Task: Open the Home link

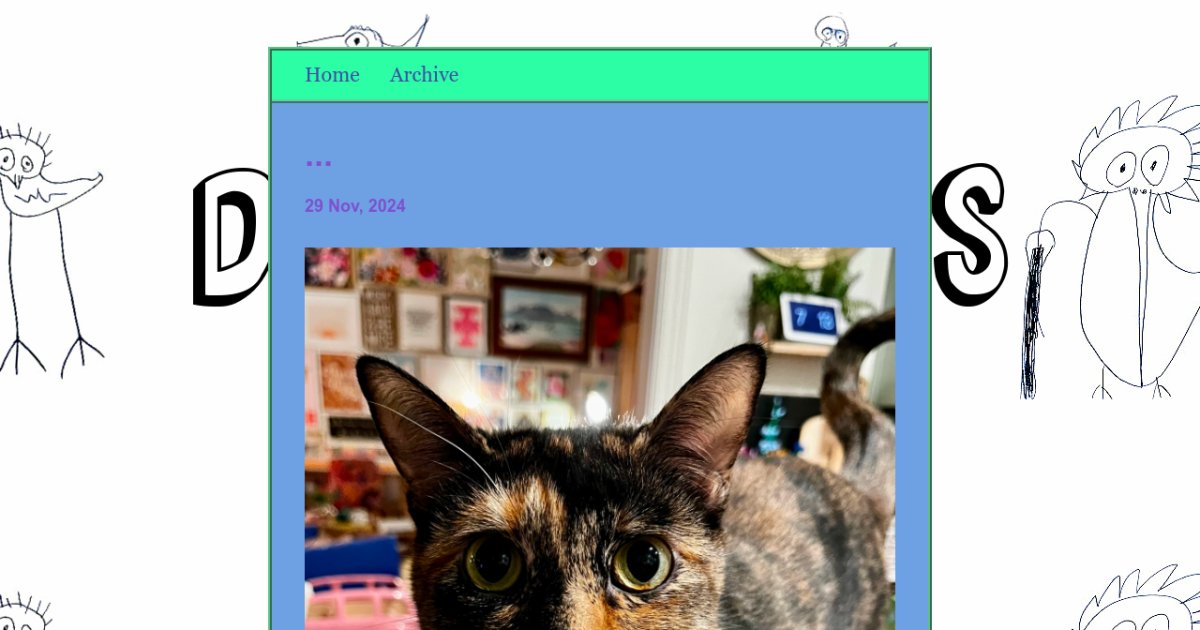Action: pos(332,75)
